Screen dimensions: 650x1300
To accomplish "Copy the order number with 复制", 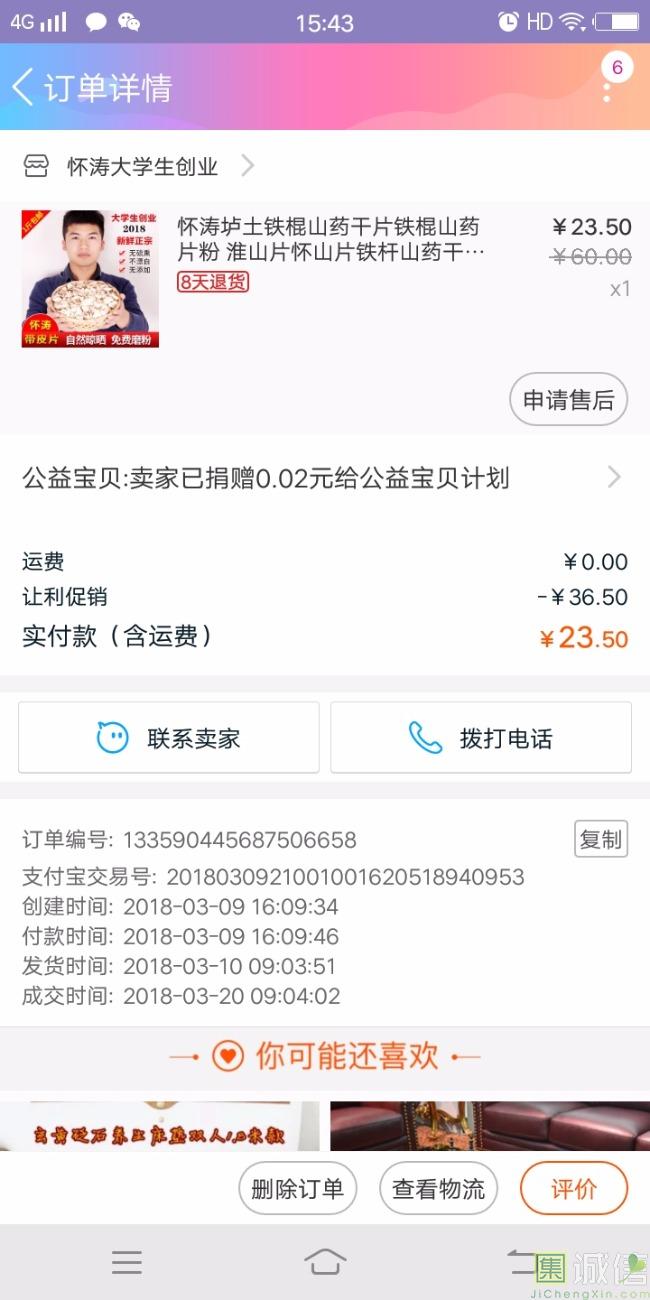I will 600,839.
